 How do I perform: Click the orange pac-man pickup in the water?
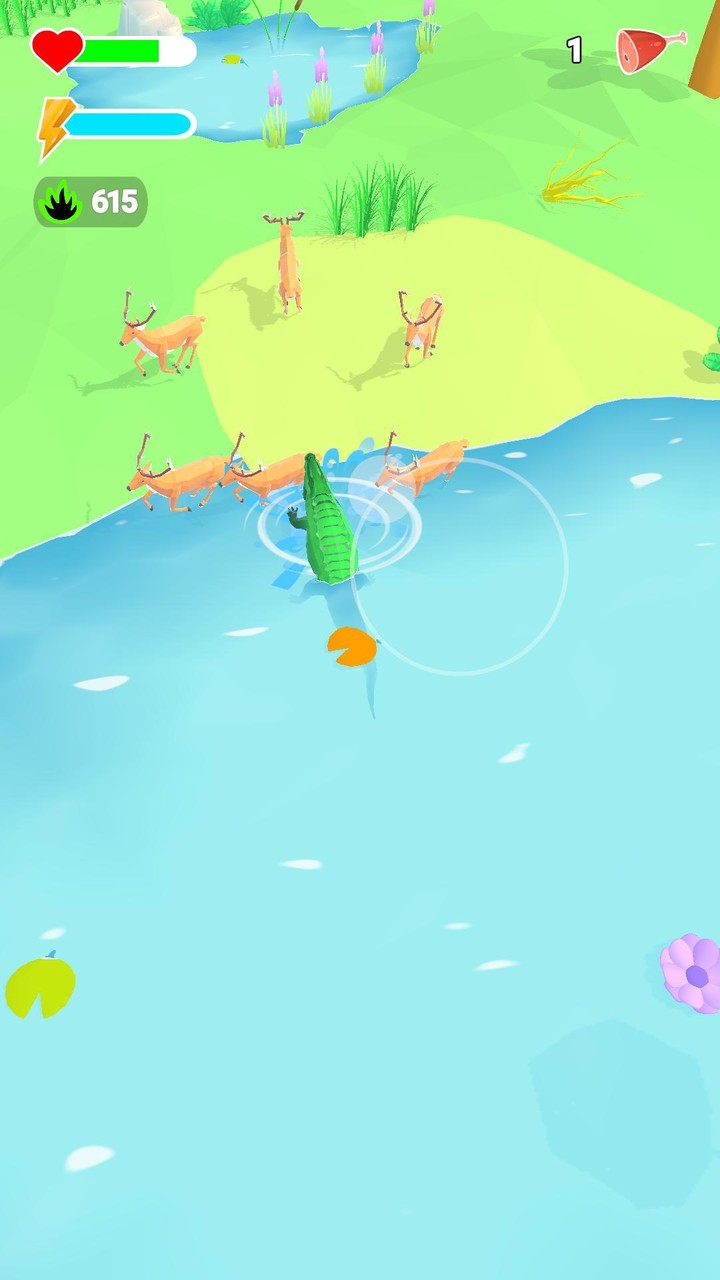352,648
